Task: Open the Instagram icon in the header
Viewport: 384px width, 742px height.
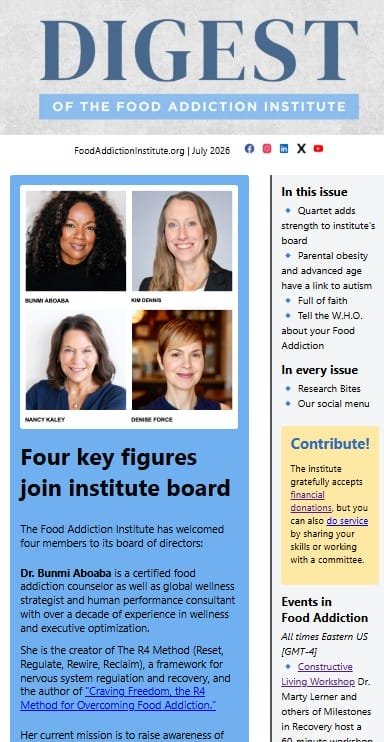Action: [267, 149]
